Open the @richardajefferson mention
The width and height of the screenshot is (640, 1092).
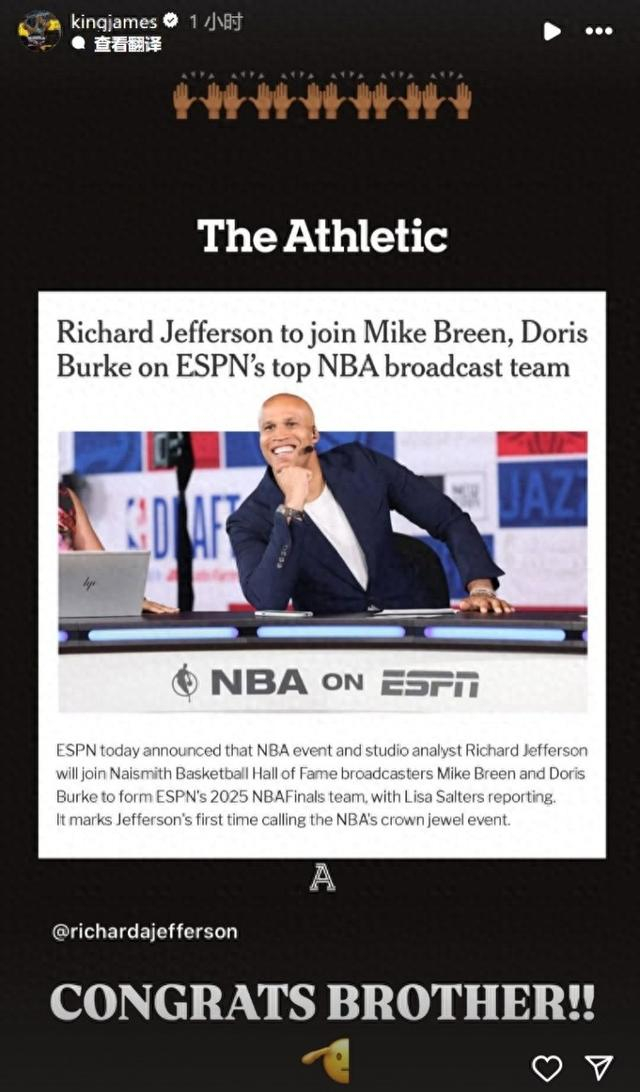click(x=144, y=931)
